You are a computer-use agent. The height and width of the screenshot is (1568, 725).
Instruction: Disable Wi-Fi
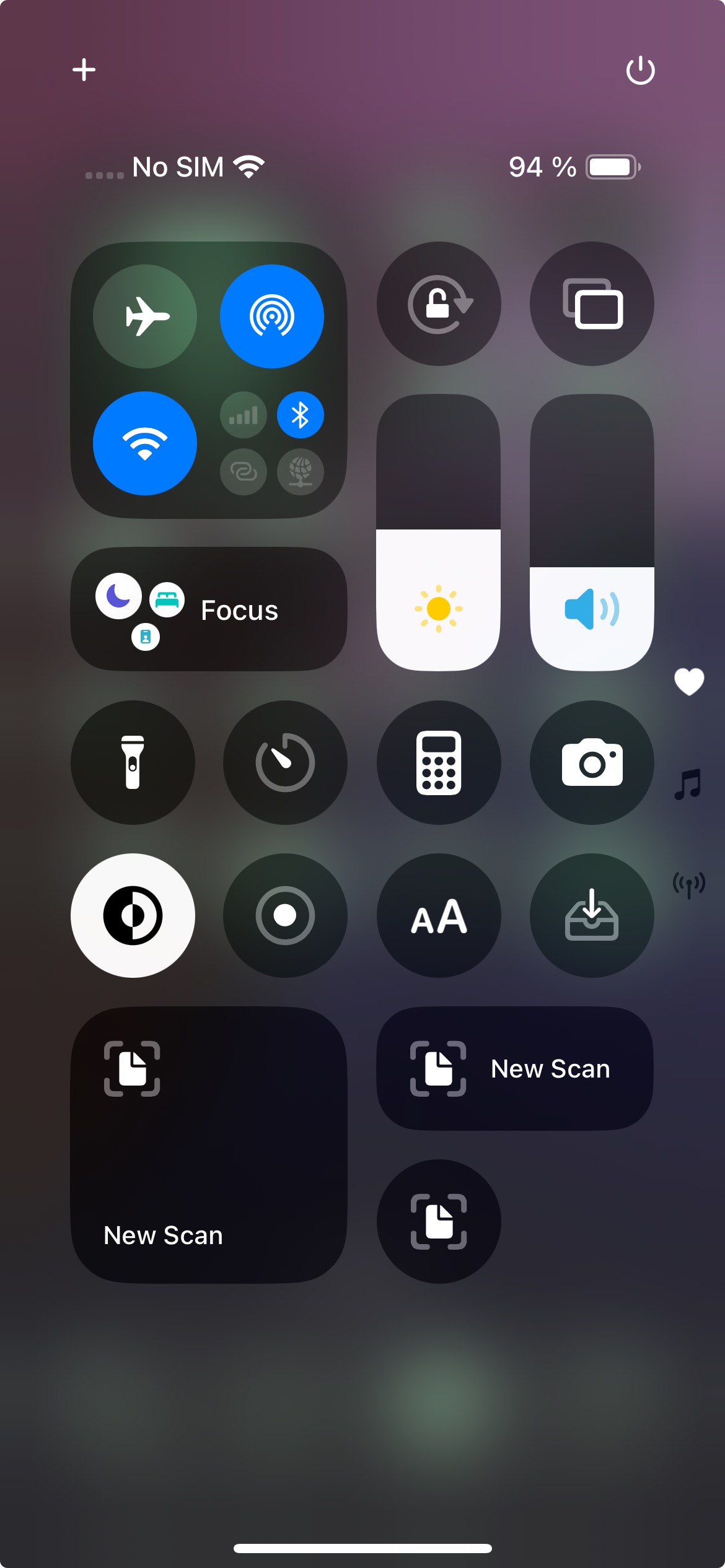coord(145,443)
